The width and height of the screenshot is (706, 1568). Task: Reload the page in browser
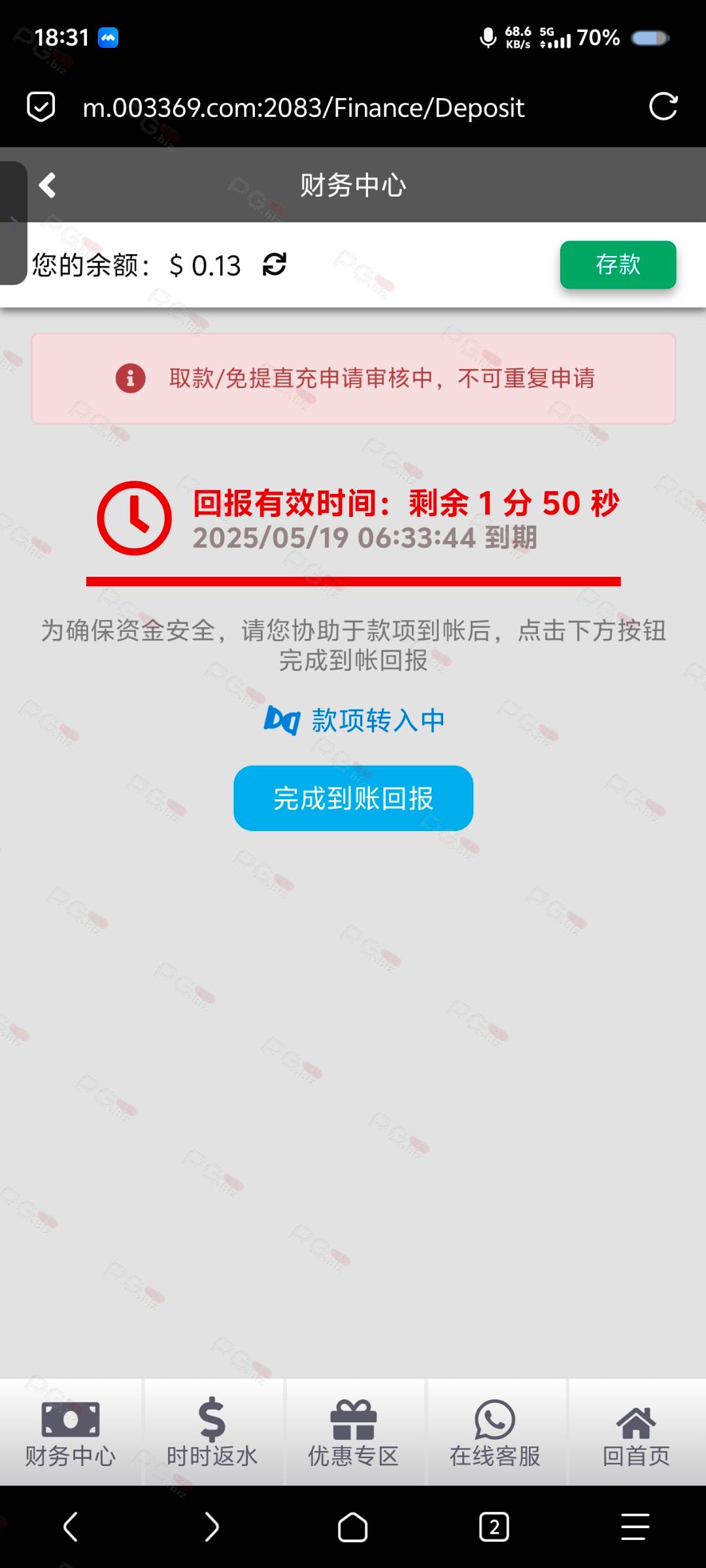tap(663, 107)
